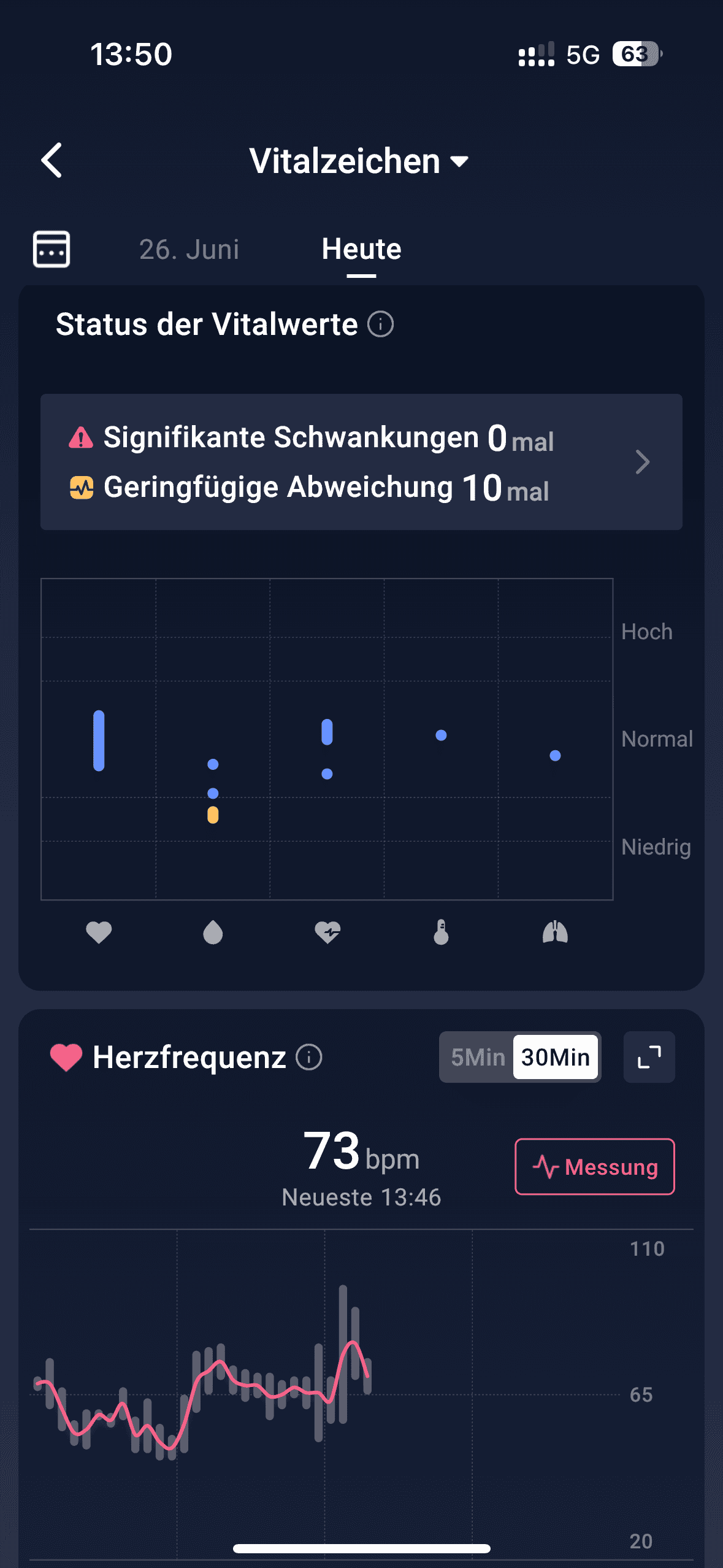Show info about Status der Vitalwerte
This screenshot has height=1568, width=723.
coord(380,324)
